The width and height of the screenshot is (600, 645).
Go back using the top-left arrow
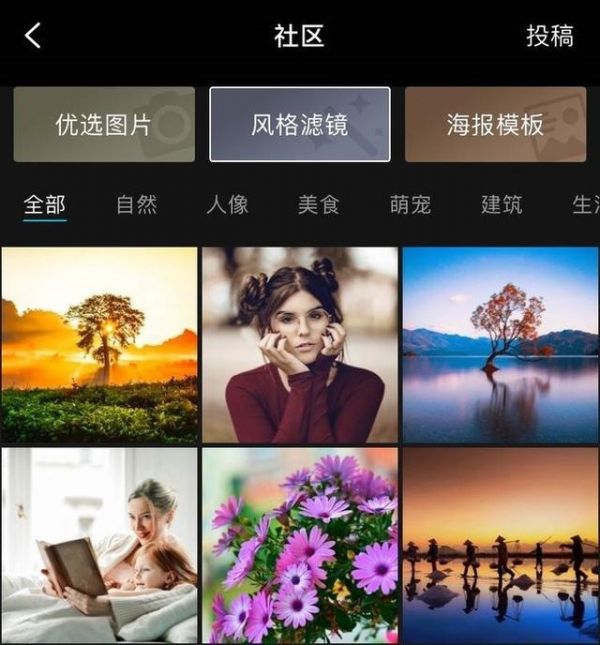tap(33, 36)
